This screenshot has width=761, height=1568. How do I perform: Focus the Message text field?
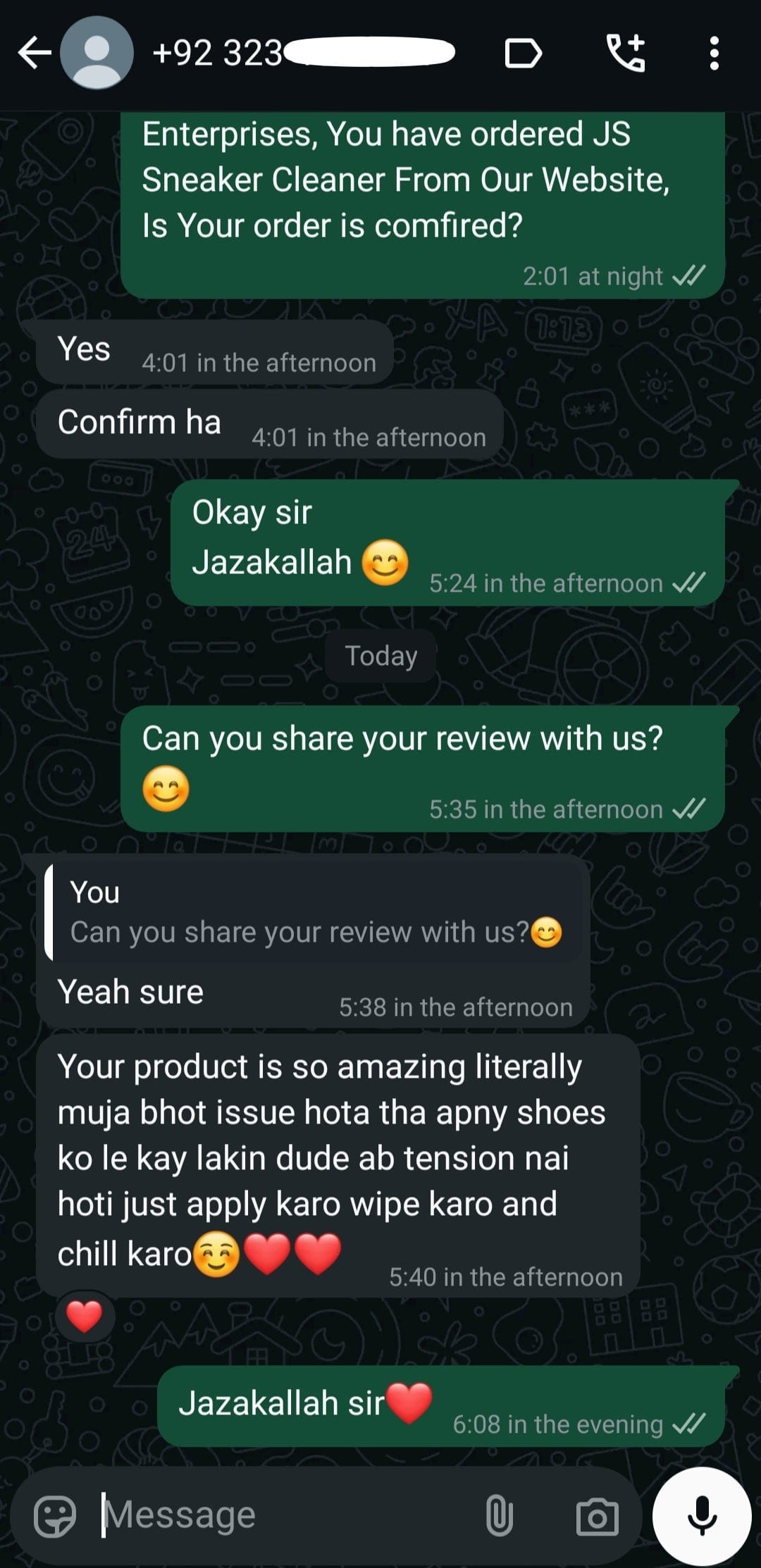pos(282,1516)
